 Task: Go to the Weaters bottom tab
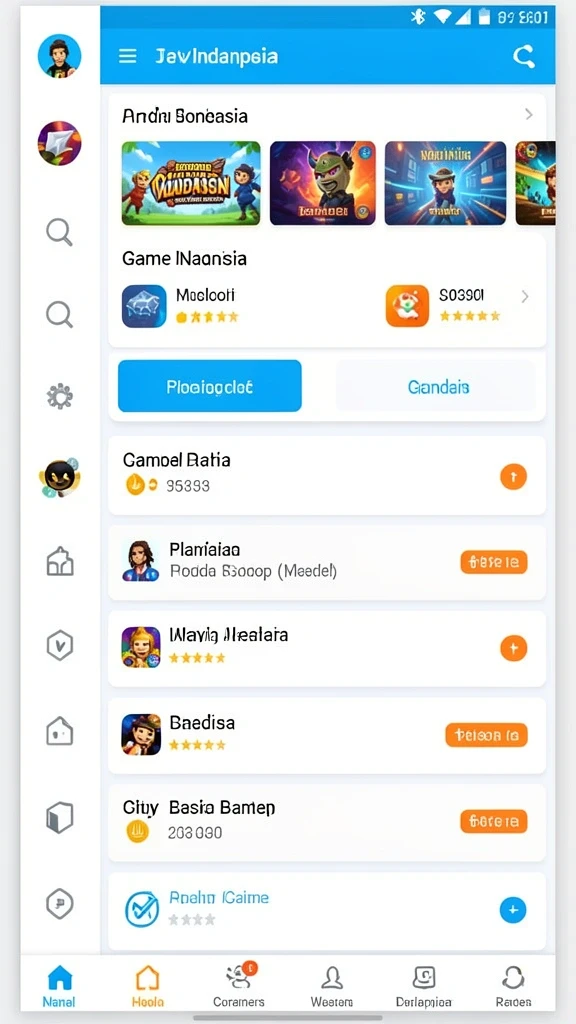click(x=332, y=986)
